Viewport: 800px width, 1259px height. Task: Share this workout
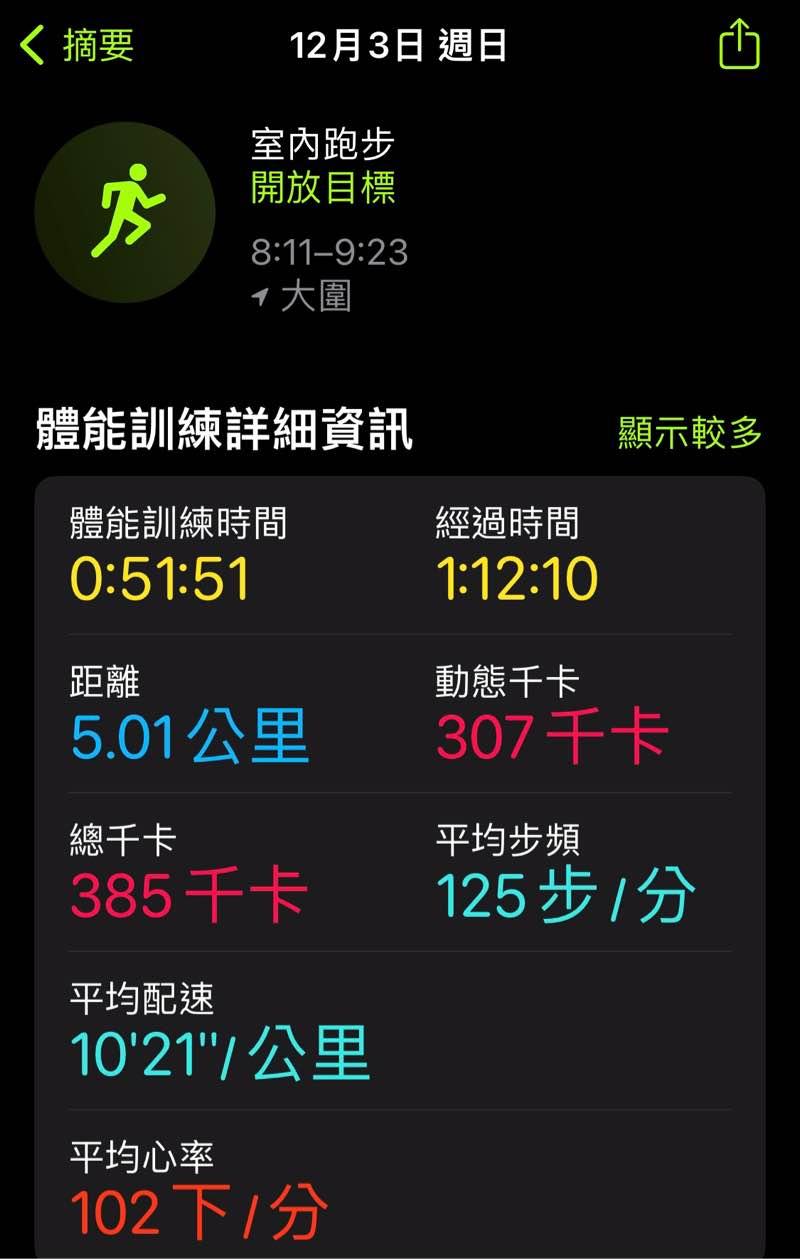(x=739, y=46)
